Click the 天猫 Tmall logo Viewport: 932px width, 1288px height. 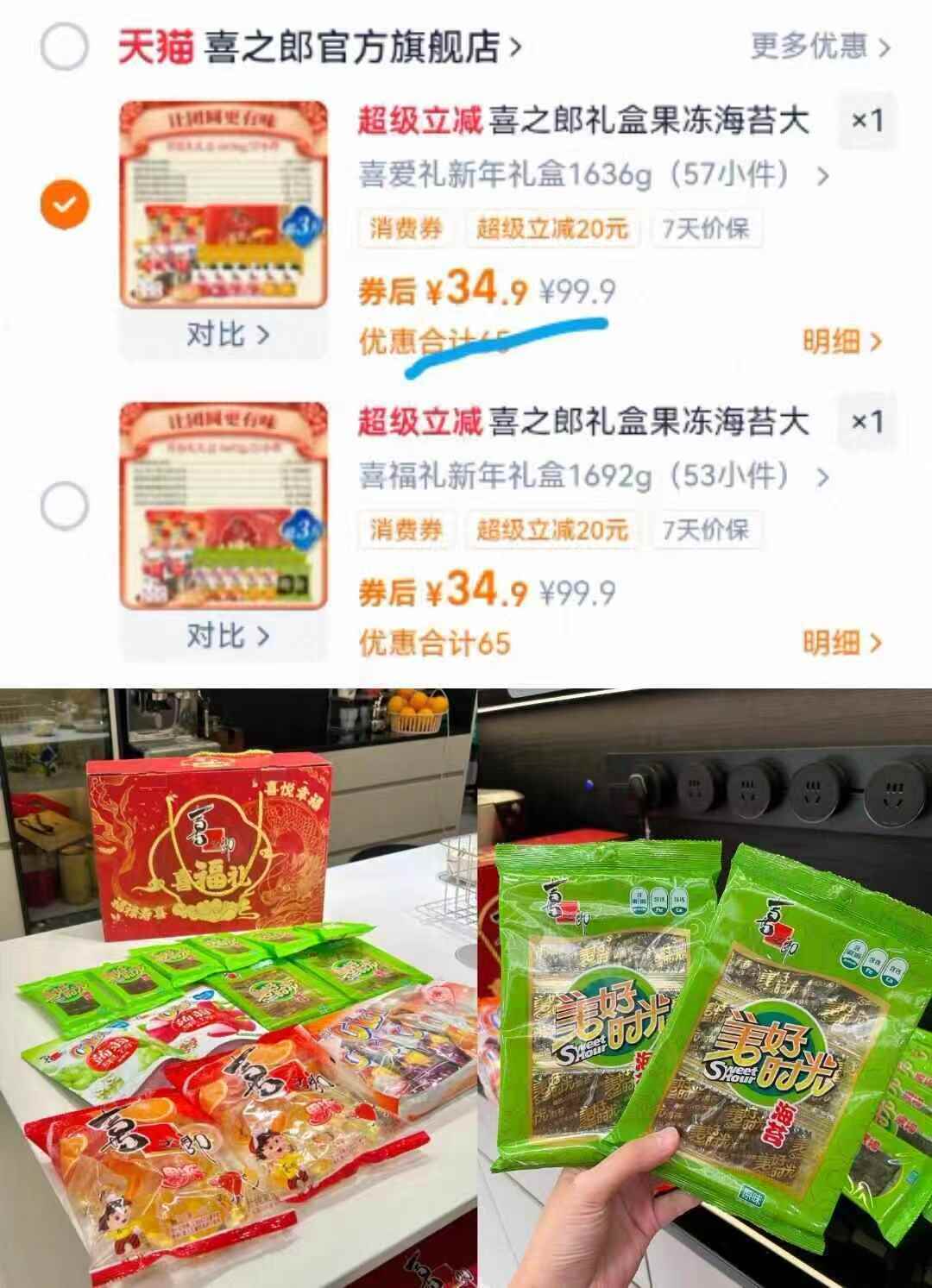(155, 47)
